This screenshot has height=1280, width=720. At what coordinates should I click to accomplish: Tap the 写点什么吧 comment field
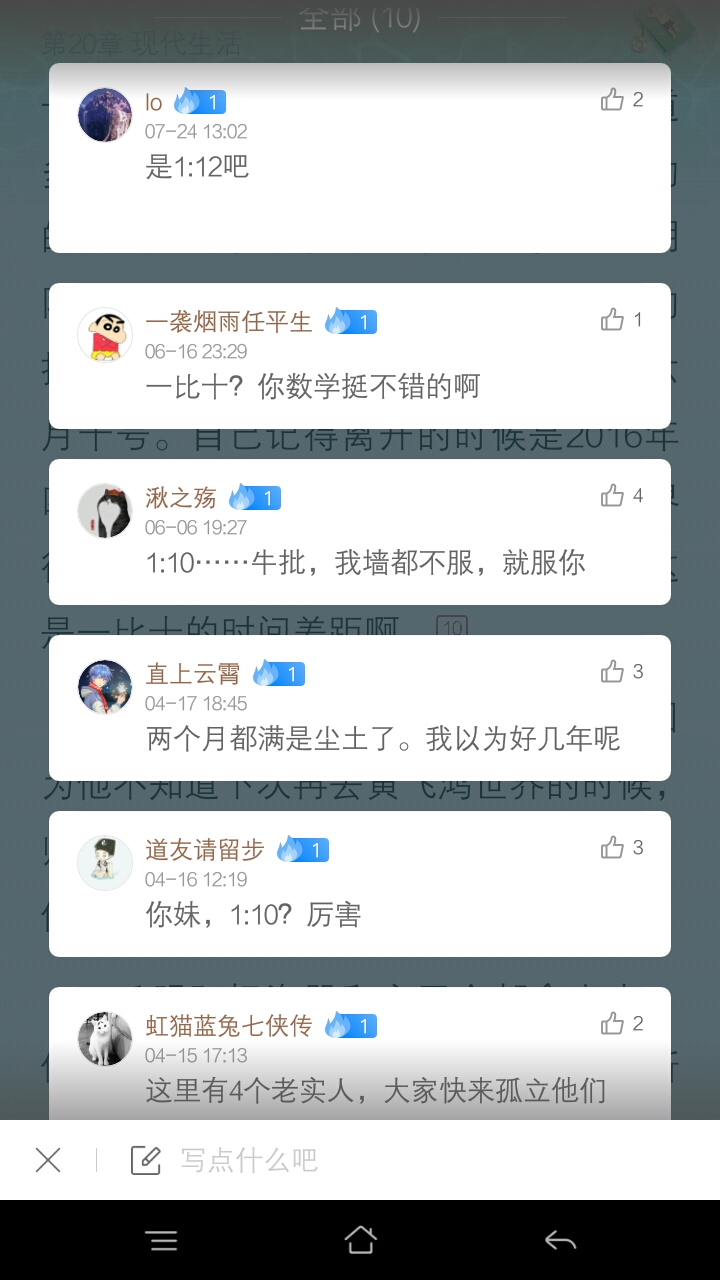pos(248,1160)
